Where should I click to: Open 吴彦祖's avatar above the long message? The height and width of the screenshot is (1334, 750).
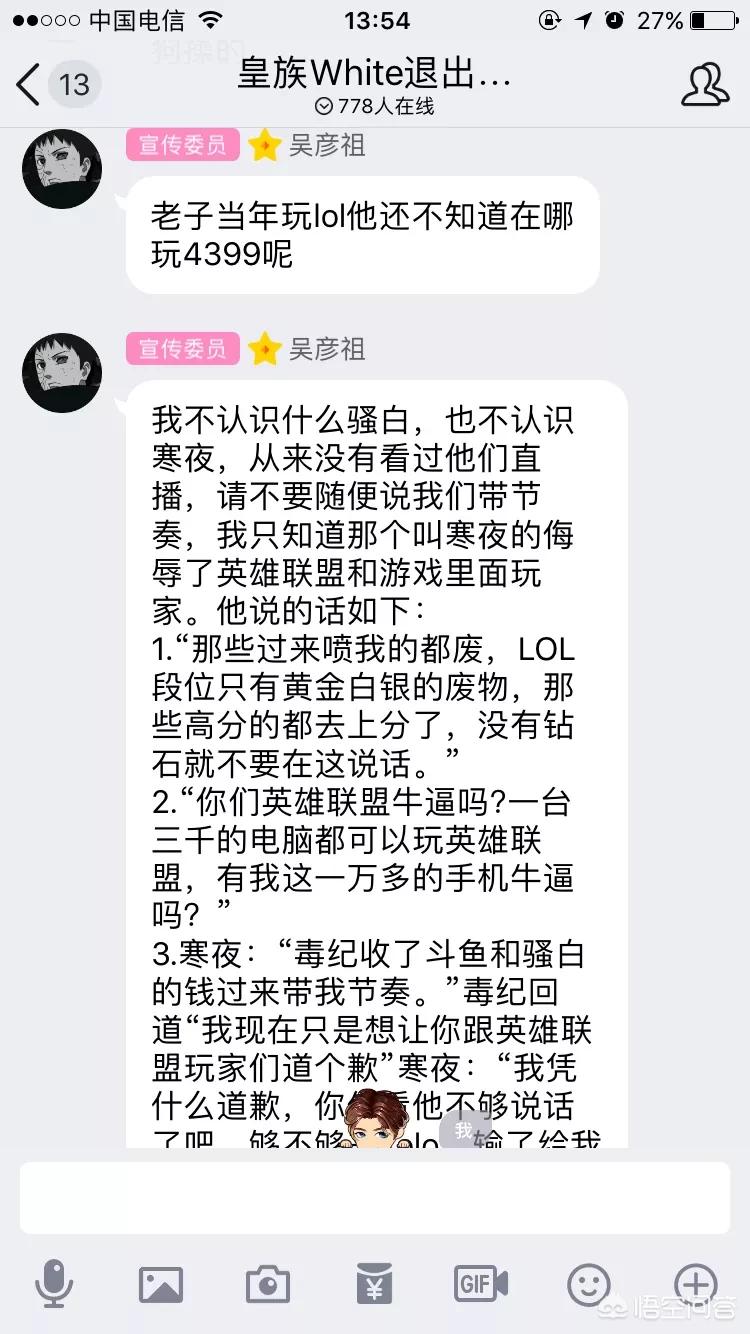pos(62,372)
